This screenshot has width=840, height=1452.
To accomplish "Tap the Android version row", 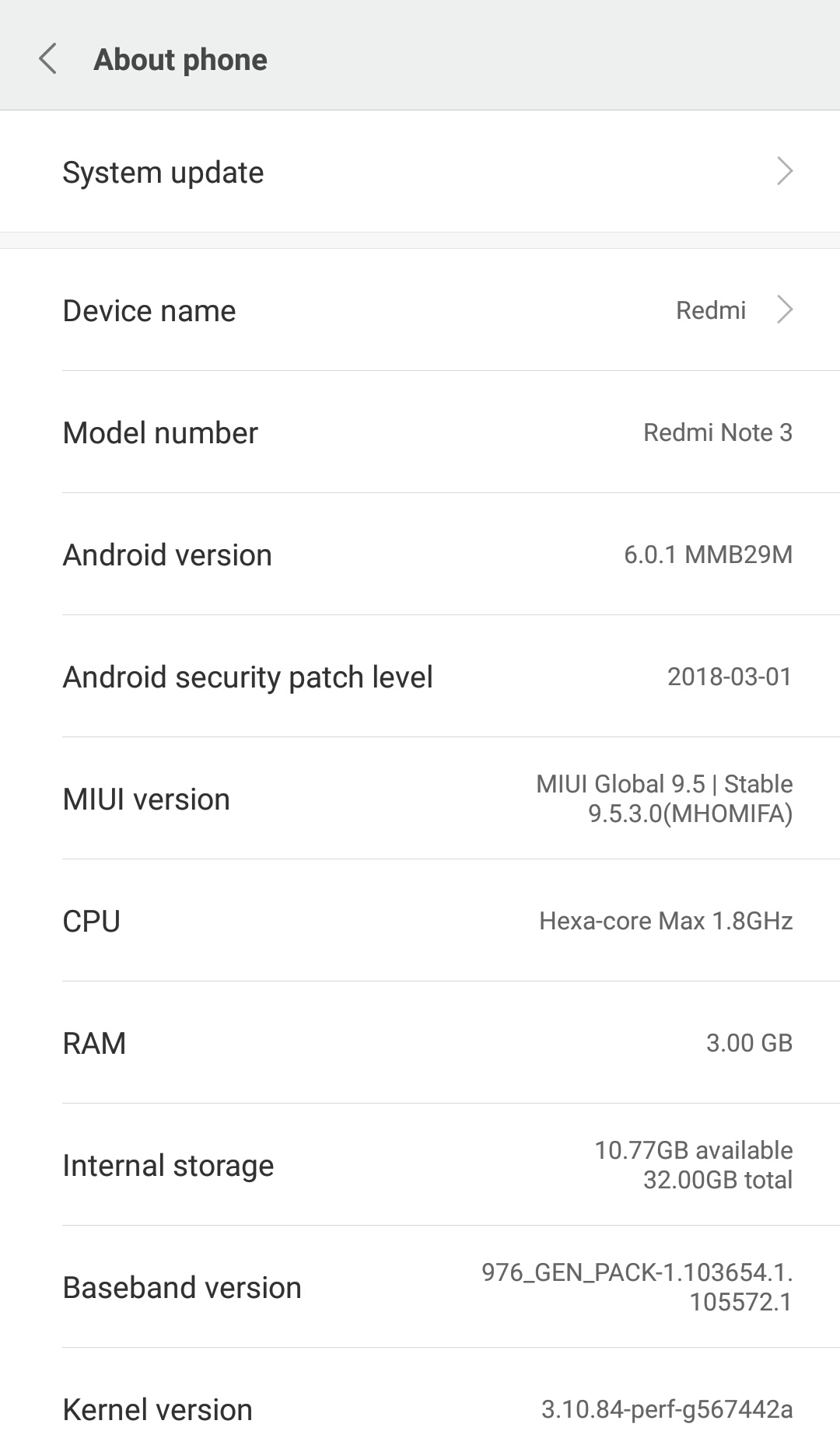I will [x=420, y=555].
